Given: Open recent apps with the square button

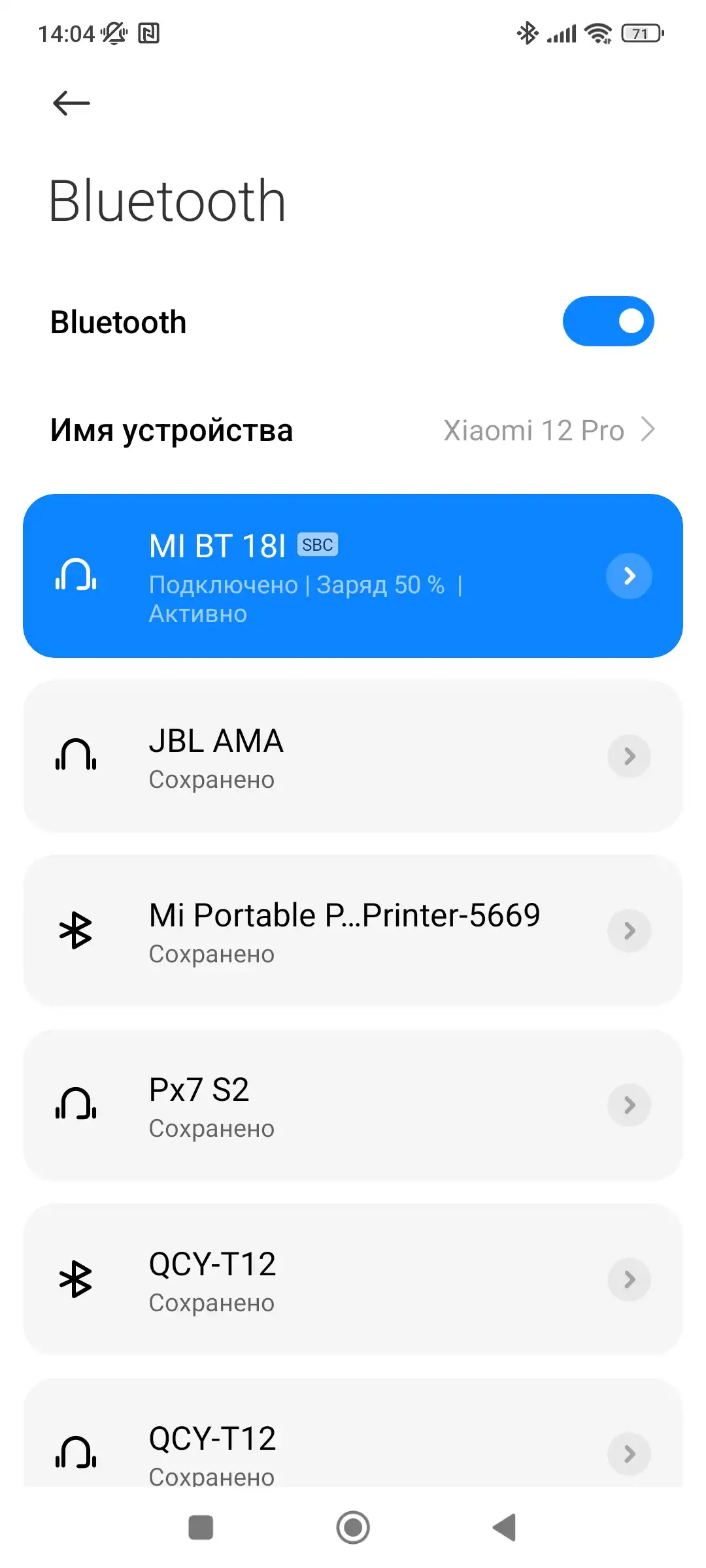Looking at the screenshot, I should (201, 1527).
